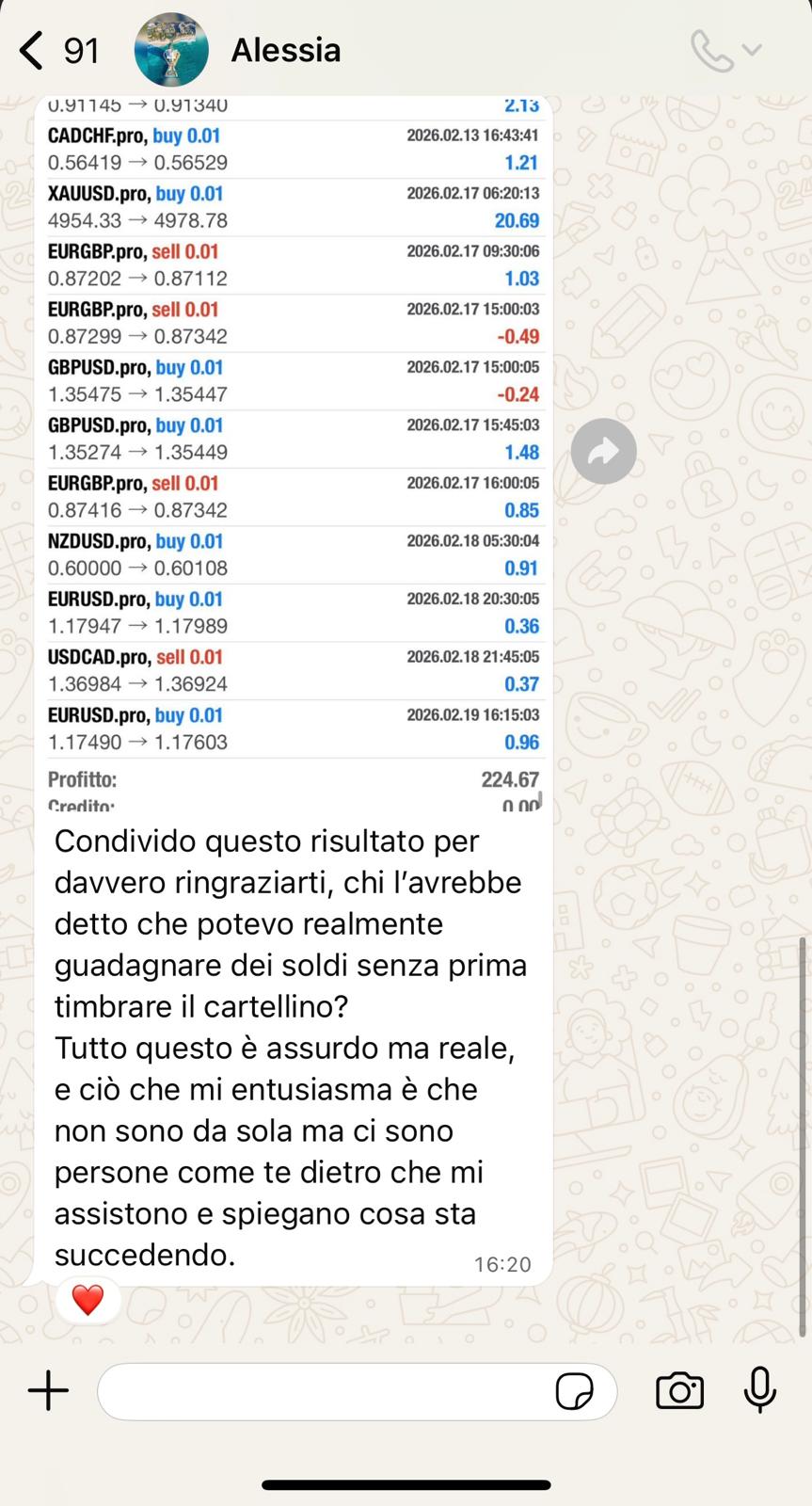View the heart reaction on the message
This screenshot has height=1506, width=812.
(x=88, y=1300)
